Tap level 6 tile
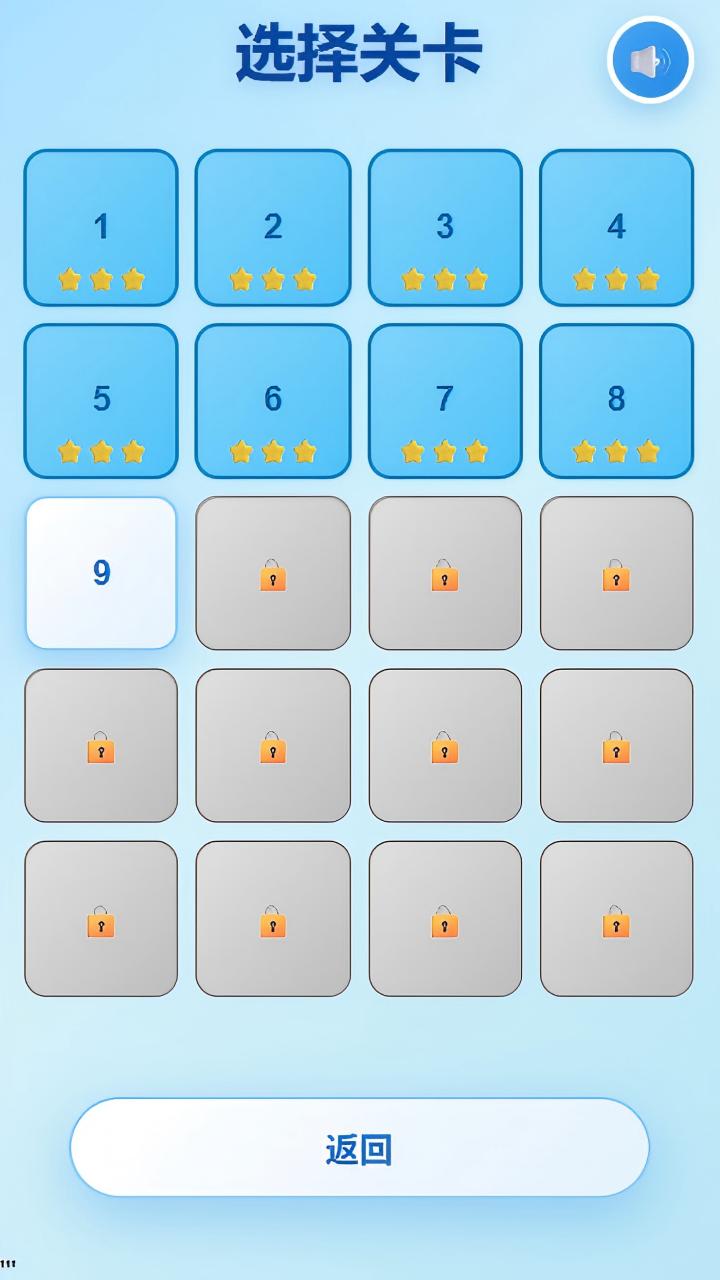Image resolution: width=720 pixels, height=1280 pixels. click(273, 400)
